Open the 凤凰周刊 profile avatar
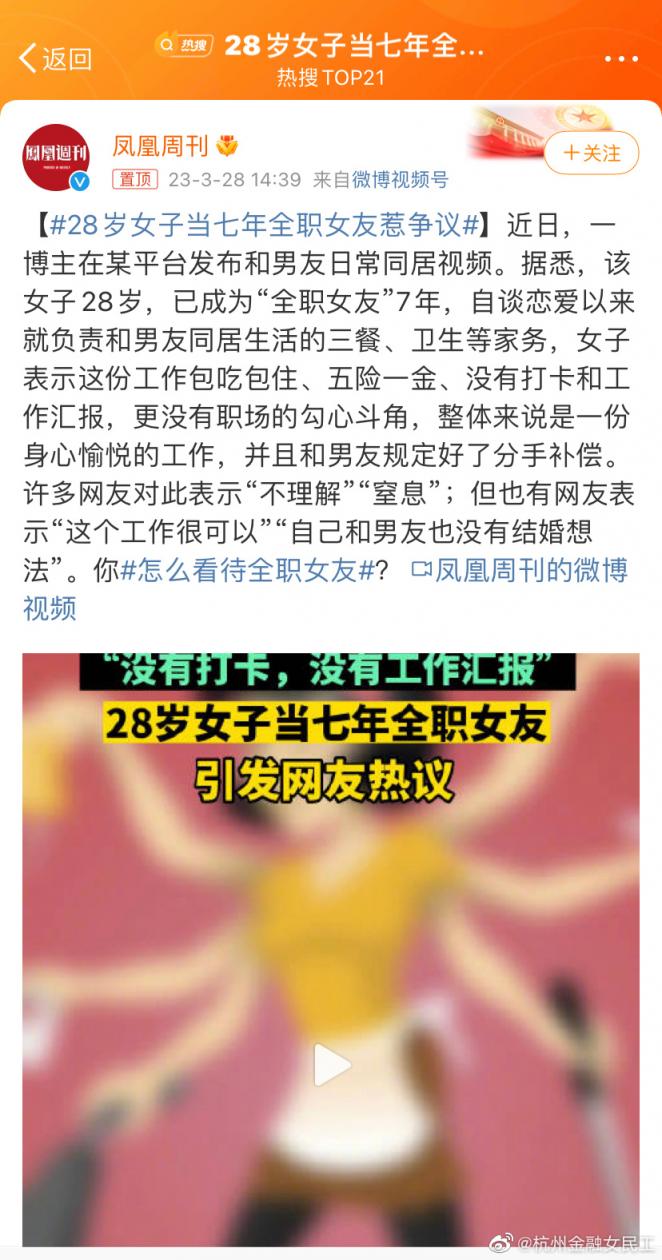 (x=56, y=157)
